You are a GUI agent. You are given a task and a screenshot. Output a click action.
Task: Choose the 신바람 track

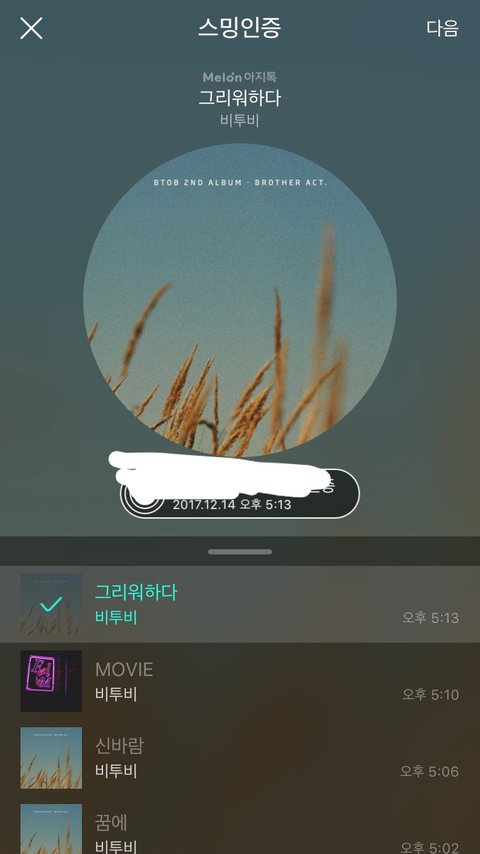pyautogui.click(x=240, y=758)
